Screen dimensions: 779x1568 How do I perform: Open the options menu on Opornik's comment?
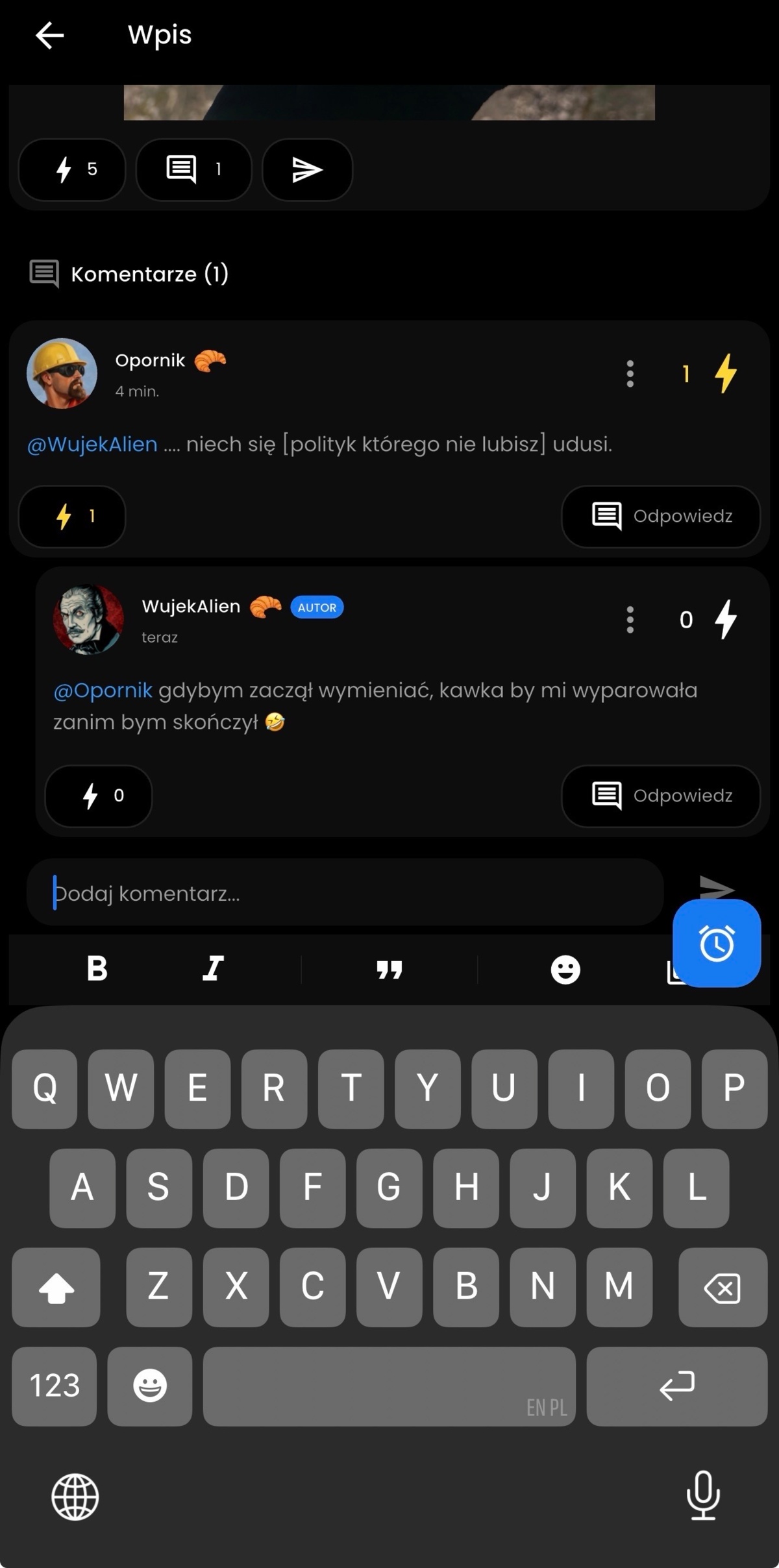(630, 374)
